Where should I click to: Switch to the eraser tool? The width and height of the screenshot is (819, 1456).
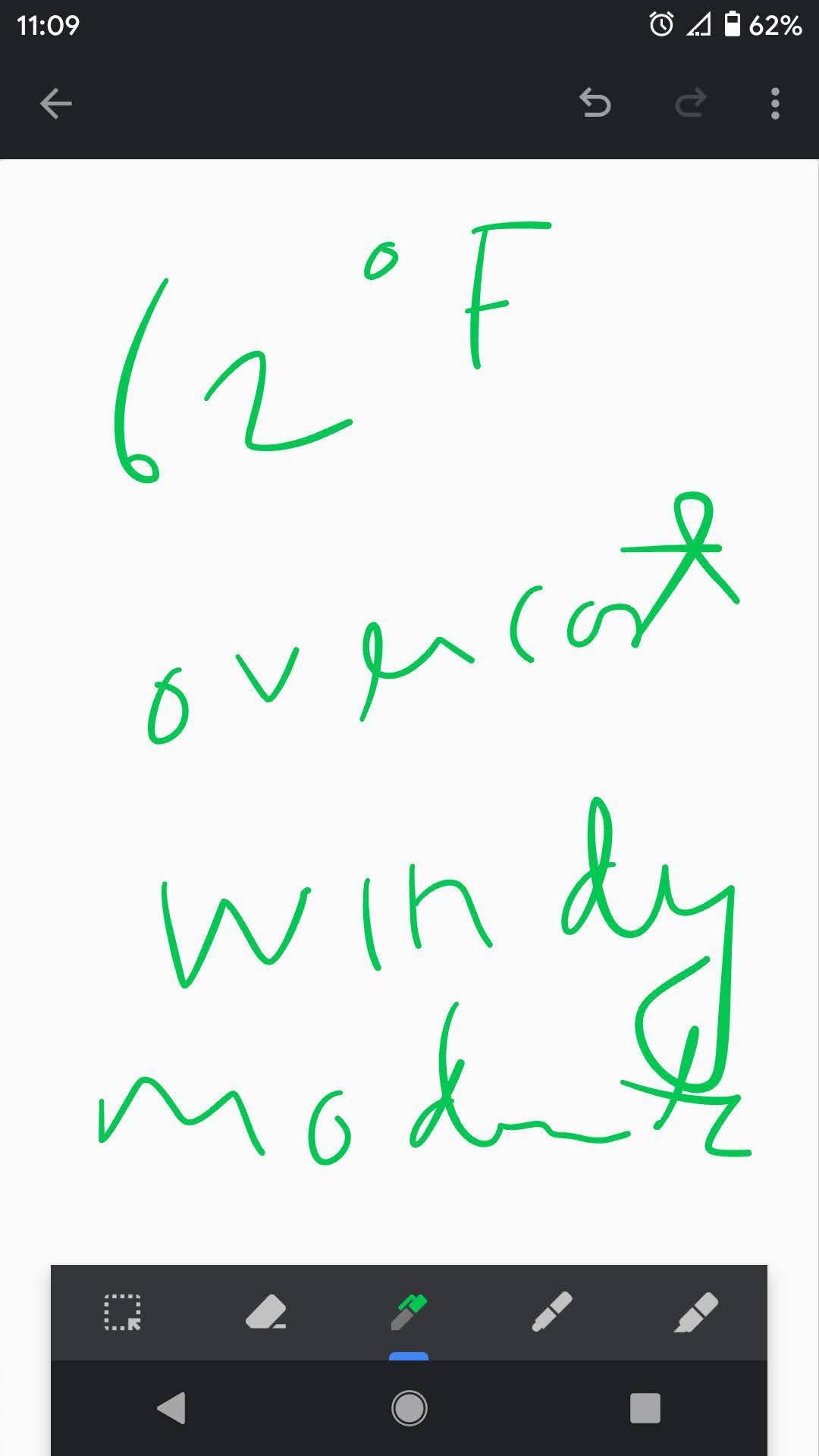(x=266, y=1313)
